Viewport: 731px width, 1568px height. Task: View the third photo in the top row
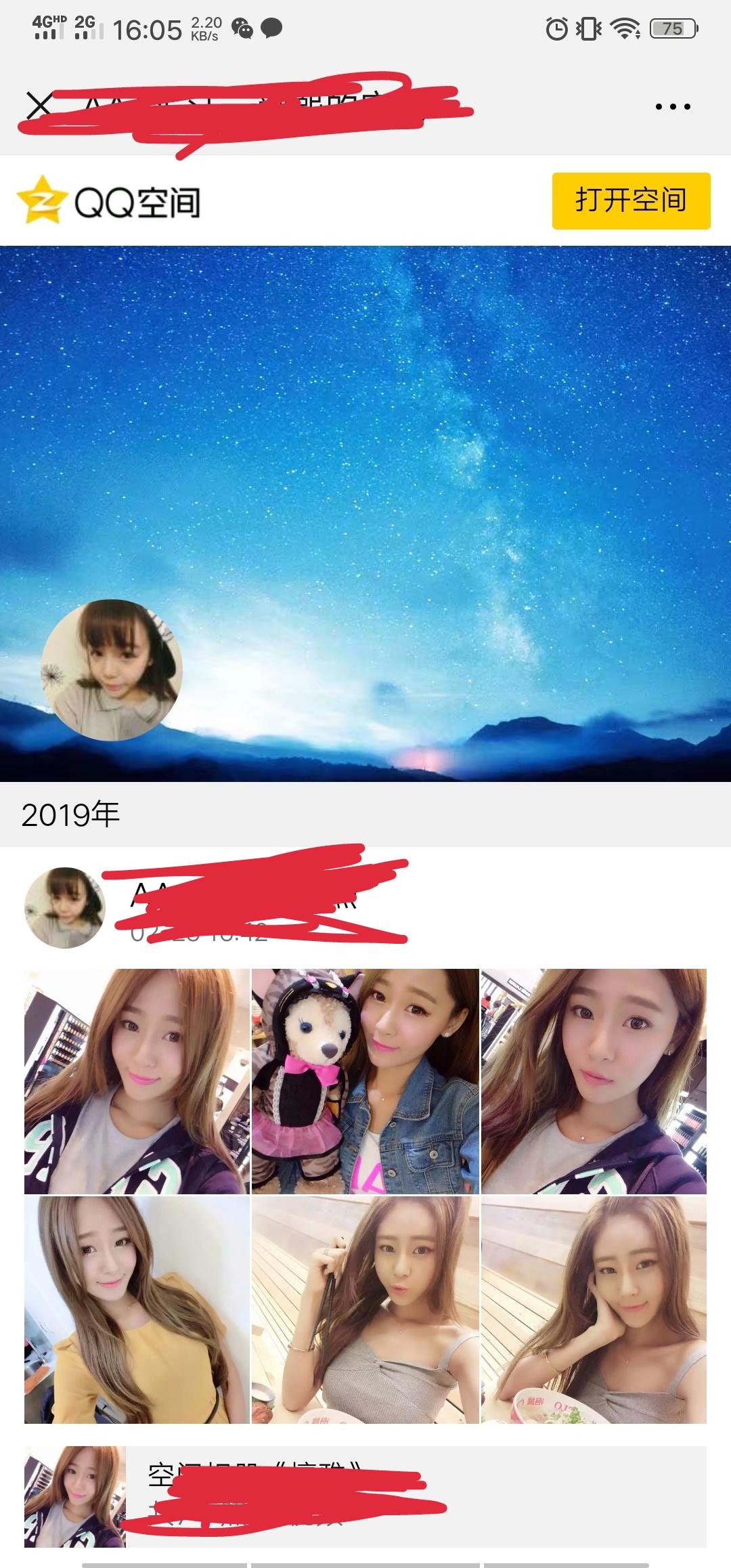[594, 1081]
